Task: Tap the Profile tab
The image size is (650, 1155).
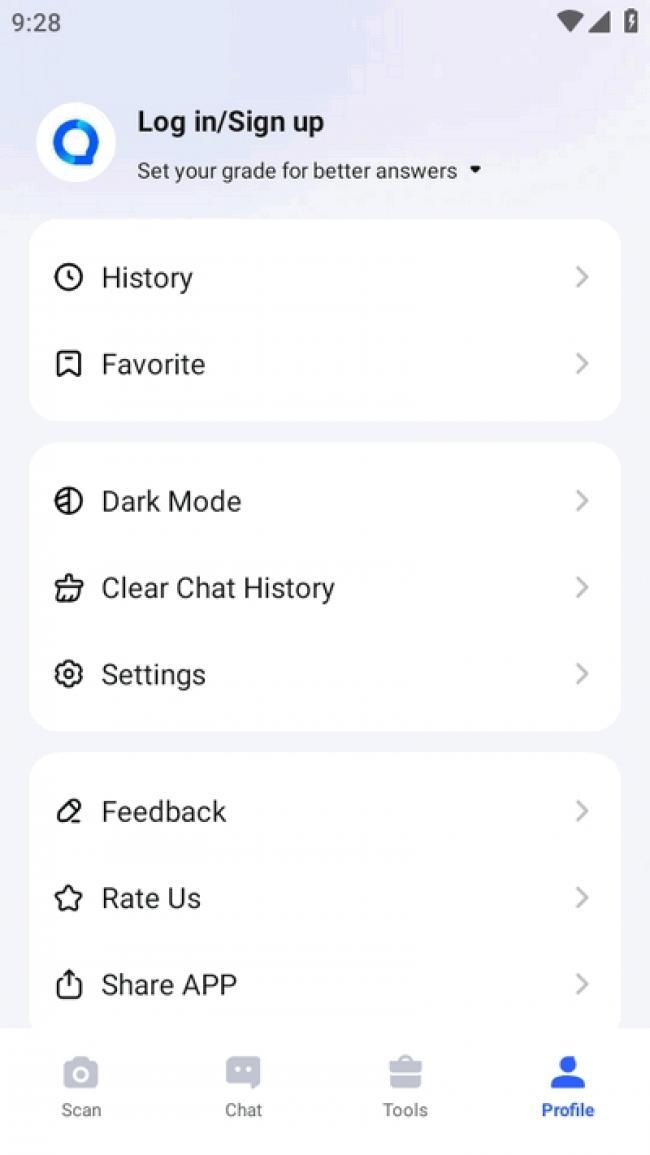Action: tap(567, 1087)
